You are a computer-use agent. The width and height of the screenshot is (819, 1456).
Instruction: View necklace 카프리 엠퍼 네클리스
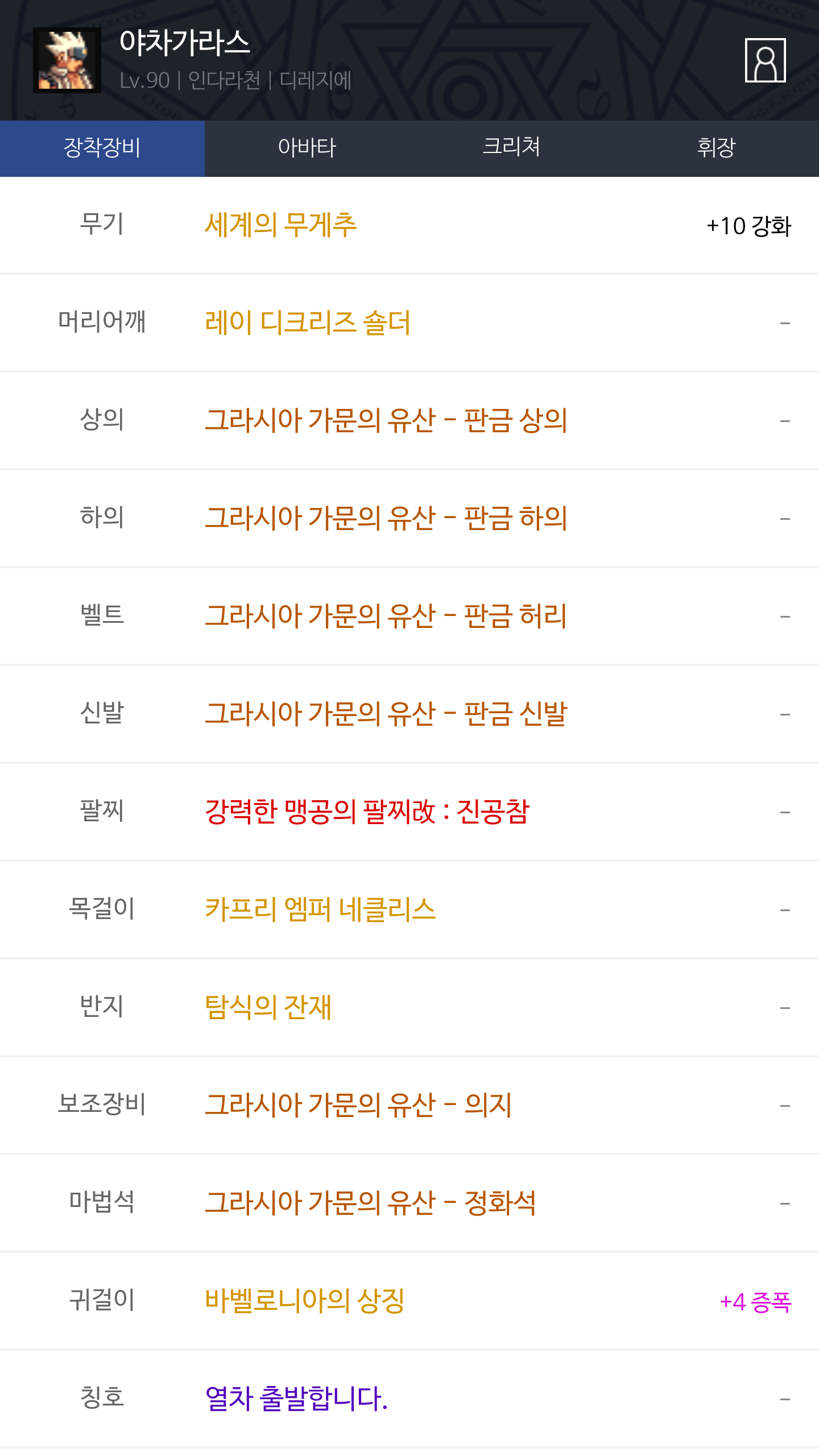tap(320, 910)
